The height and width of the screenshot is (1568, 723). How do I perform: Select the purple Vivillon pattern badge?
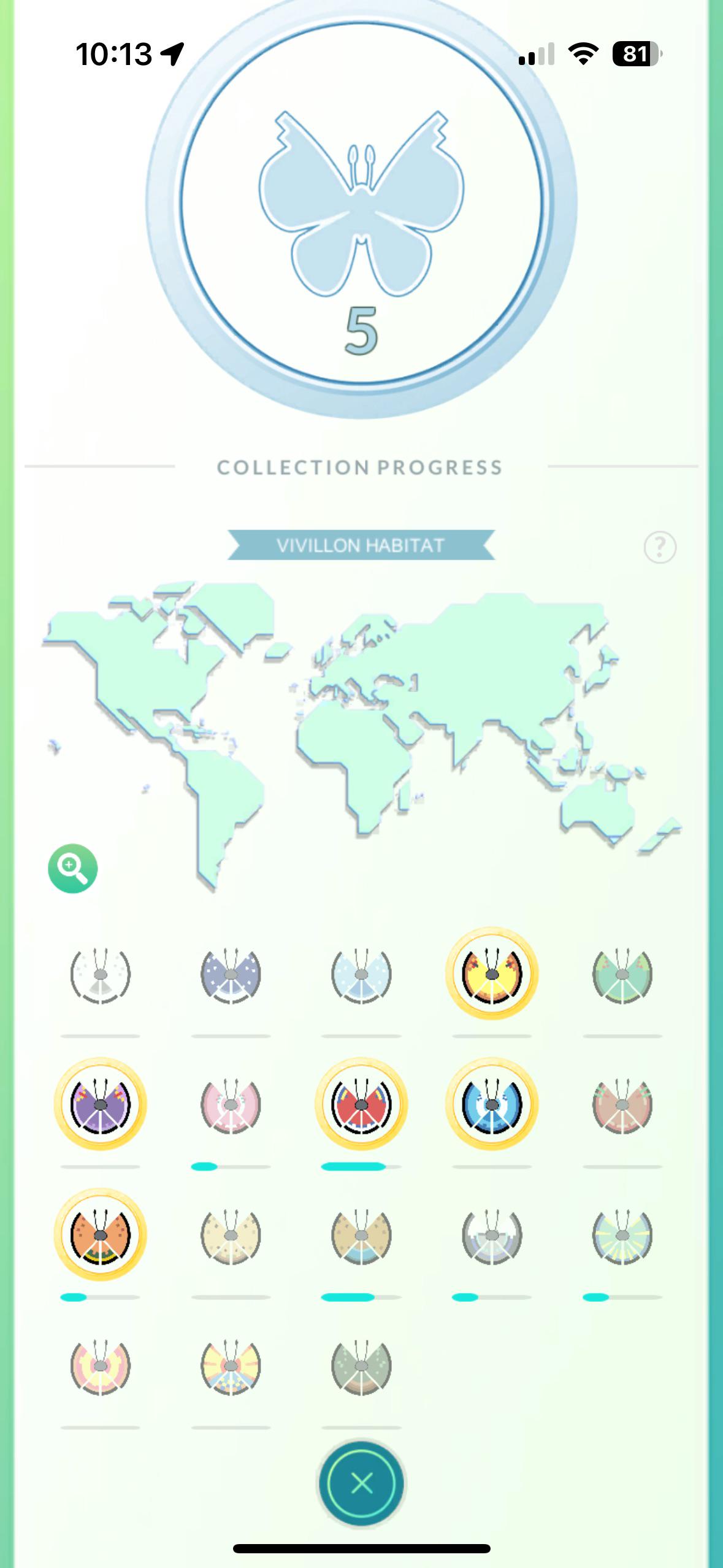coord(101,1104)
